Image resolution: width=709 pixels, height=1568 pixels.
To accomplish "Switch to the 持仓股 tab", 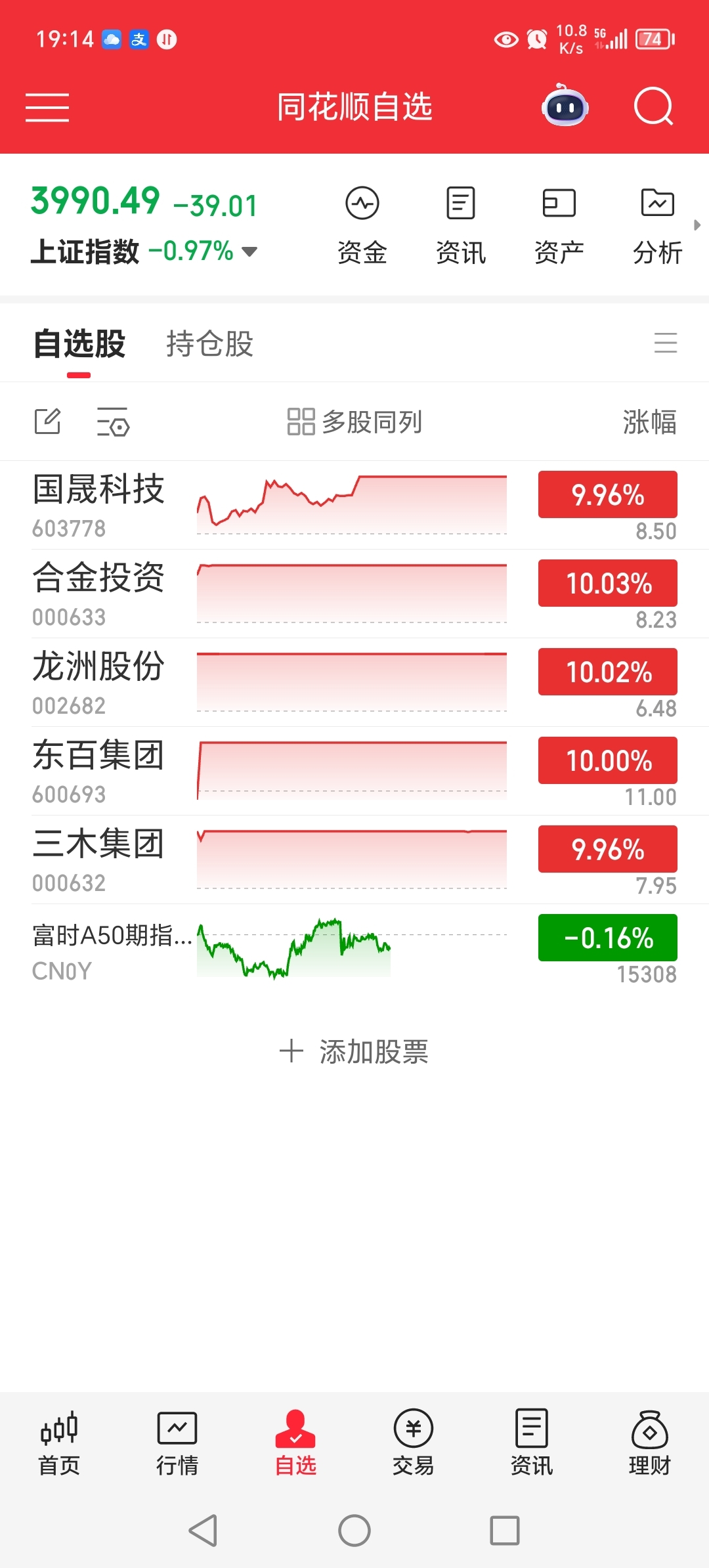I will pos(209,344).
